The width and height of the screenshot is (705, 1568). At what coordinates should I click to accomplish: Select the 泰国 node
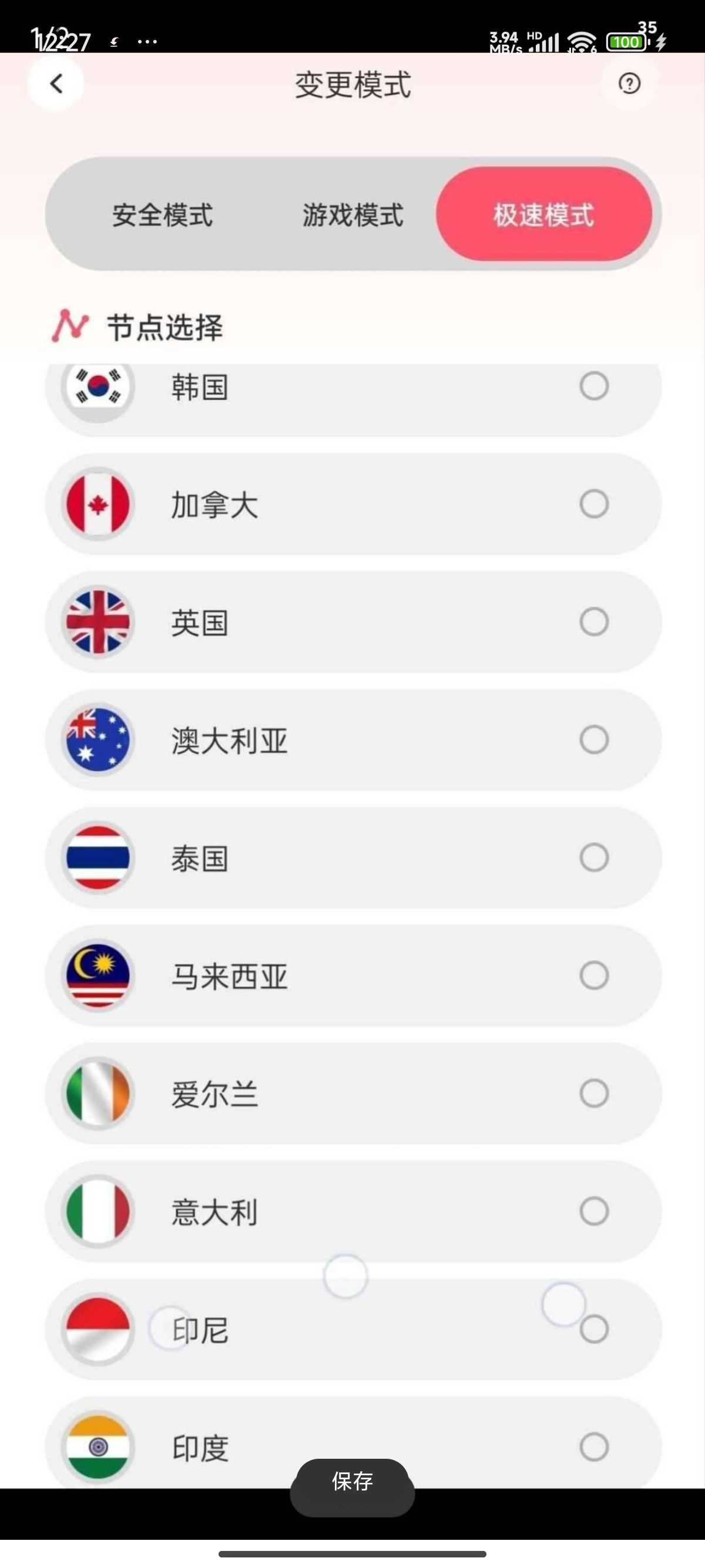click(353, 857)
